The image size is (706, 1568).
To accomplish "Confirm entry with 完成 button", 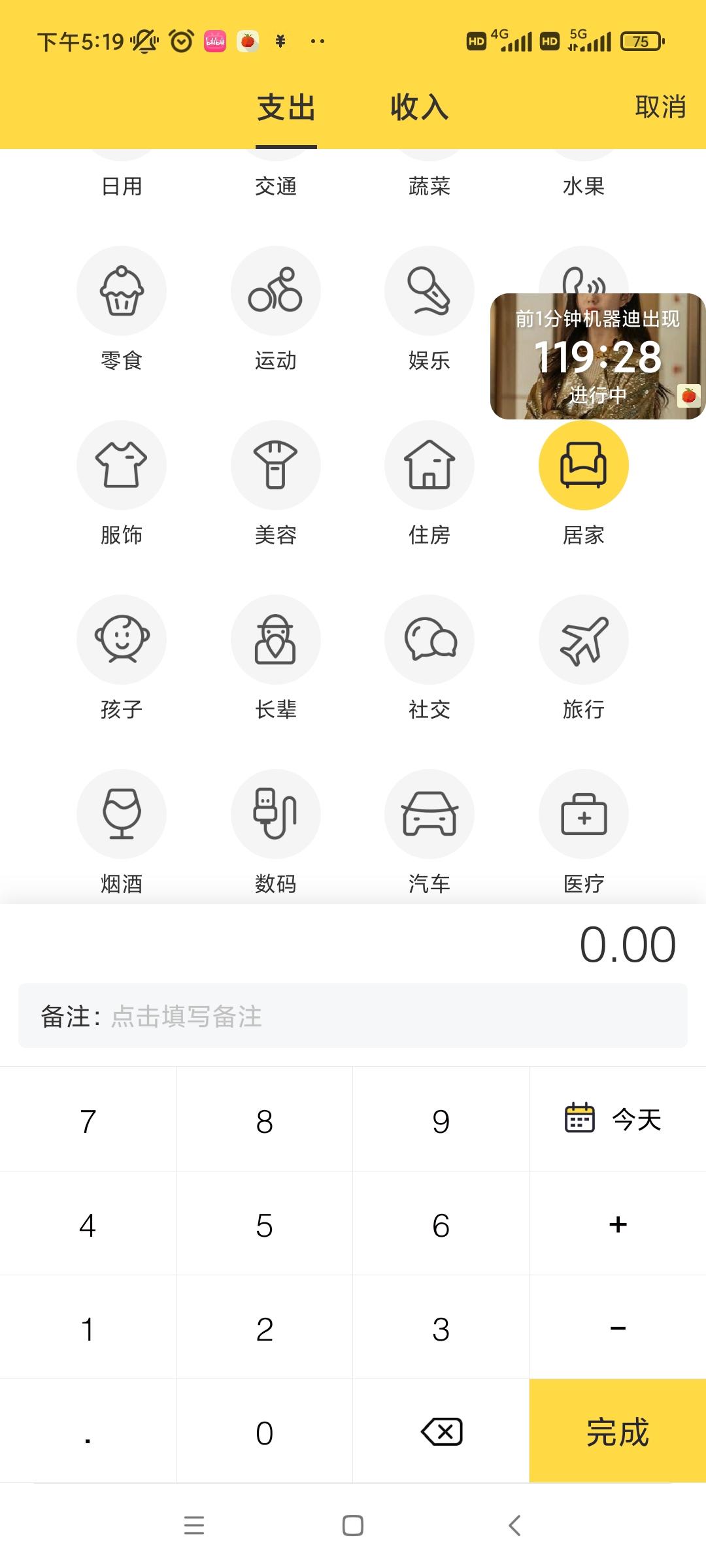I will [x=617, y=1432].
